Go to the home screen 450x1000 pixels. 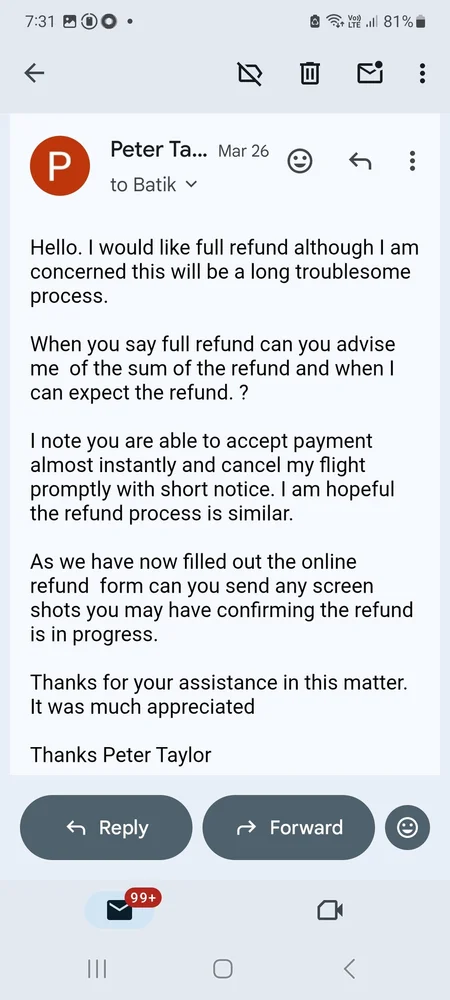(222, 969)
